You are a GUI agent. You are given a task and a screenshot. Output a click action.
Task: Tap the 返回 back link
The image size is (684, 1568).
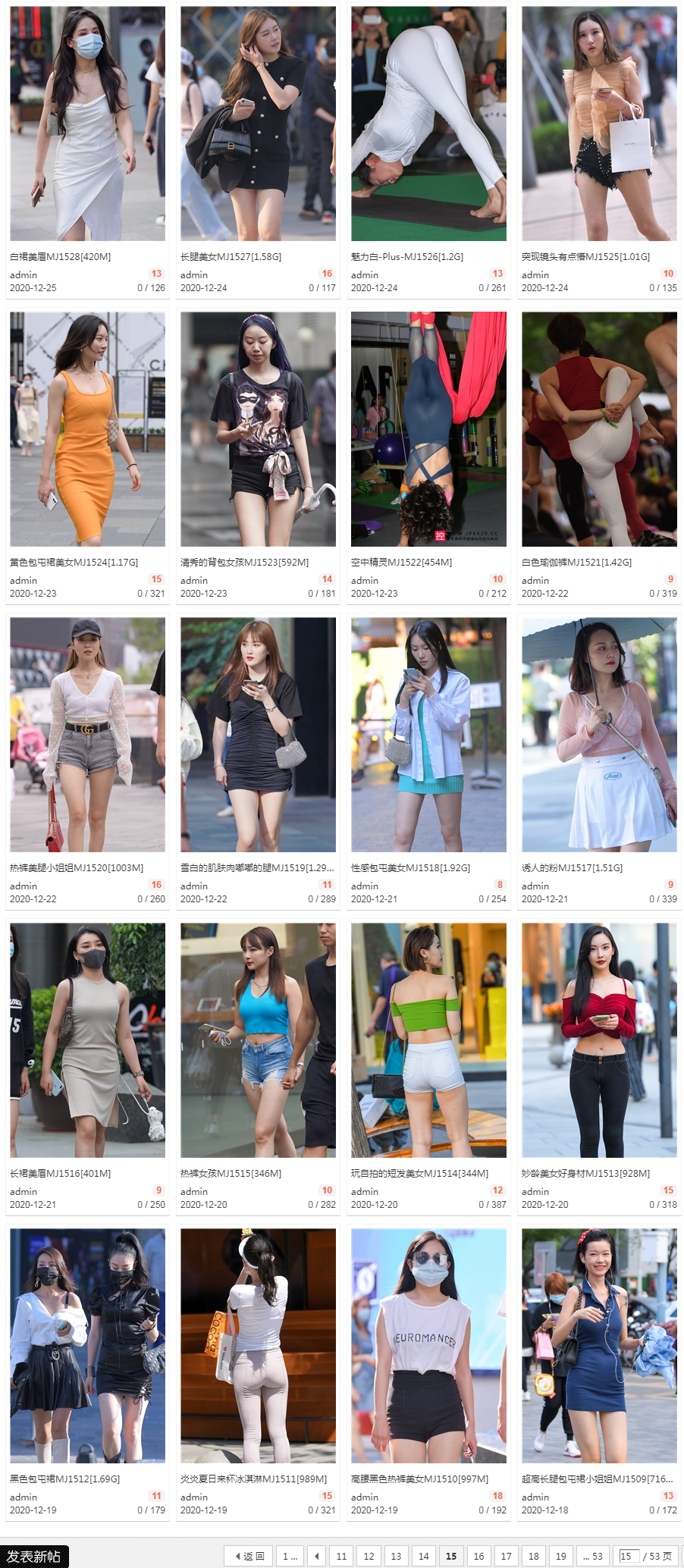click(249, 1557)
